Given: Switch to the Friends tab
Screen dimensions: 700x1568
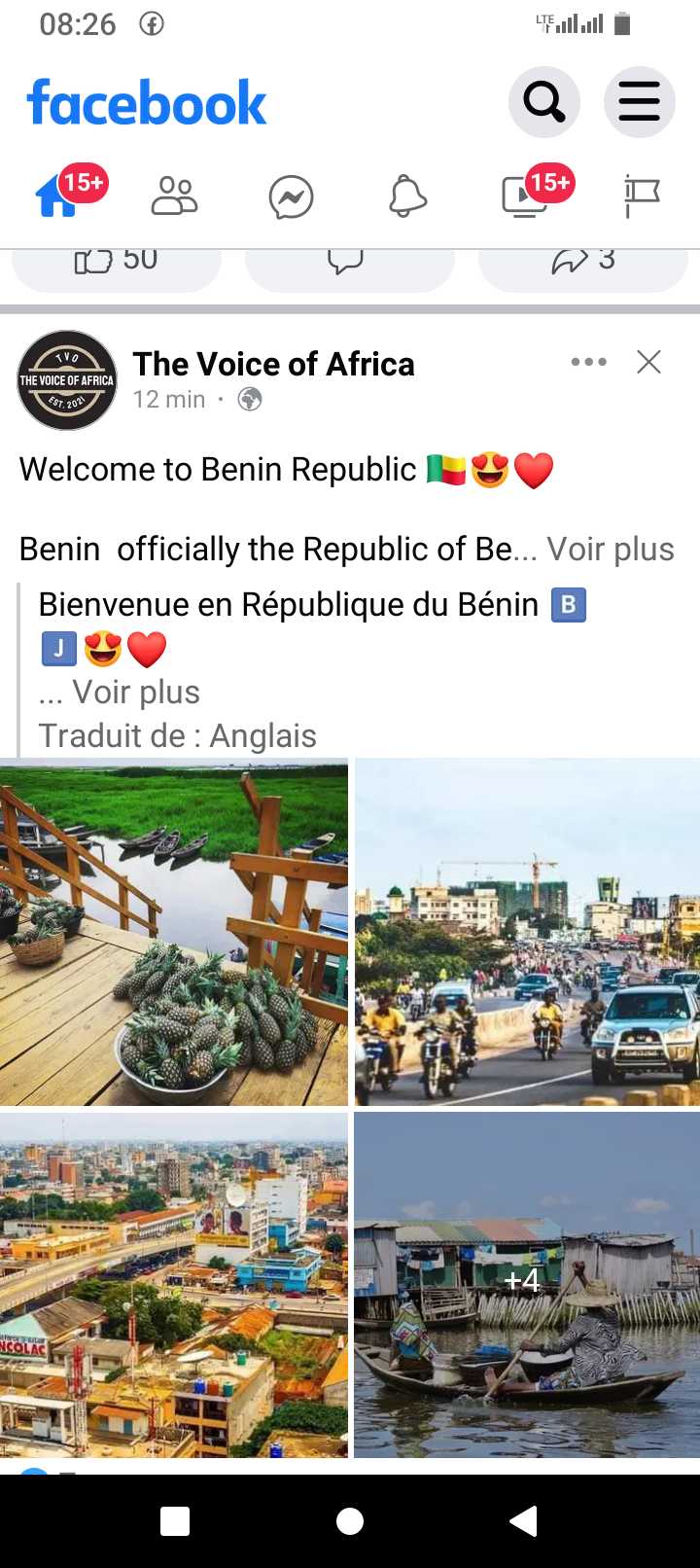Looking at the screenshot, I should [x=174, y=197].
